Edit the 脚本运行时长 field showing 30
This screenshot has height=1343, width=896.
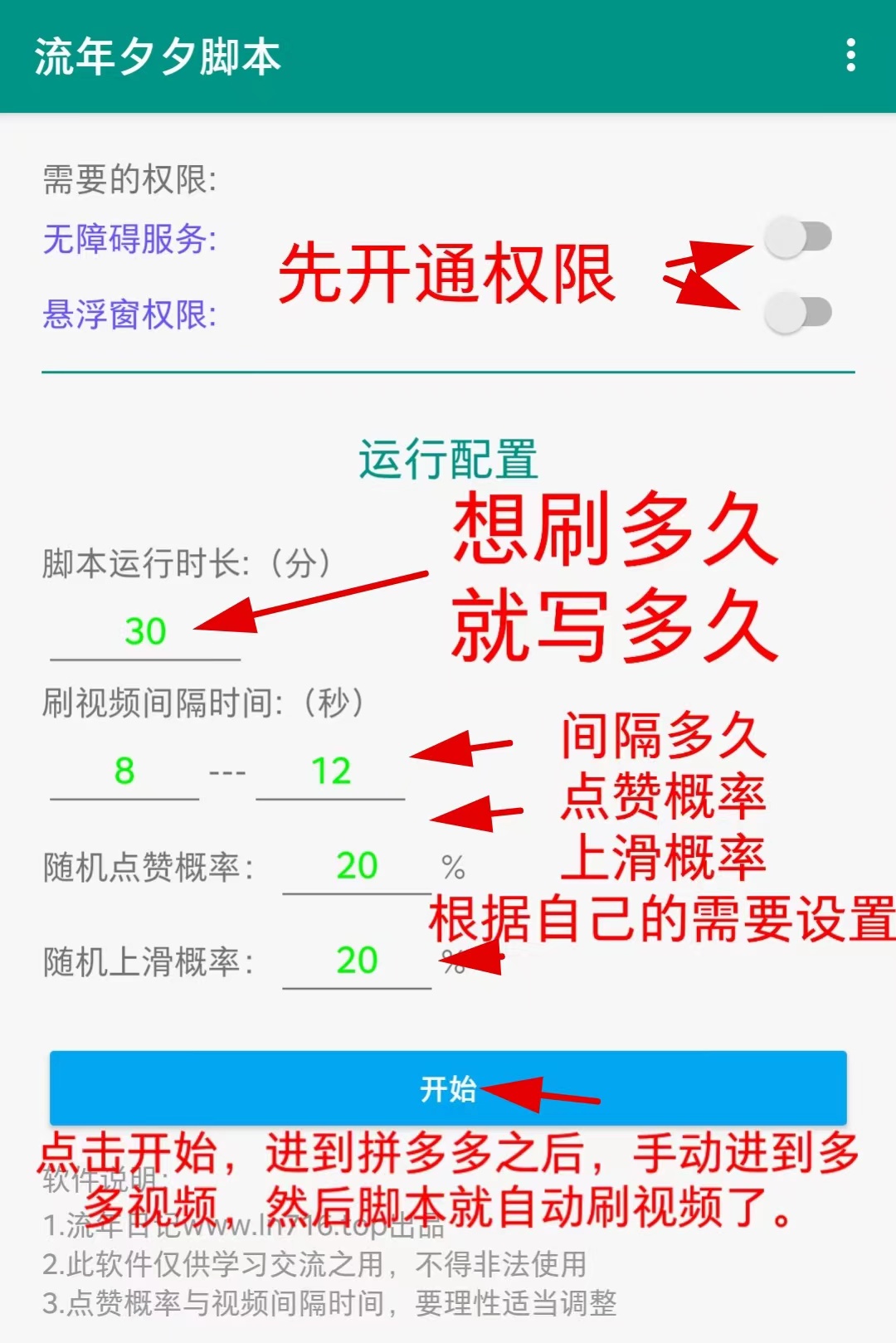(x=145, y=632)
